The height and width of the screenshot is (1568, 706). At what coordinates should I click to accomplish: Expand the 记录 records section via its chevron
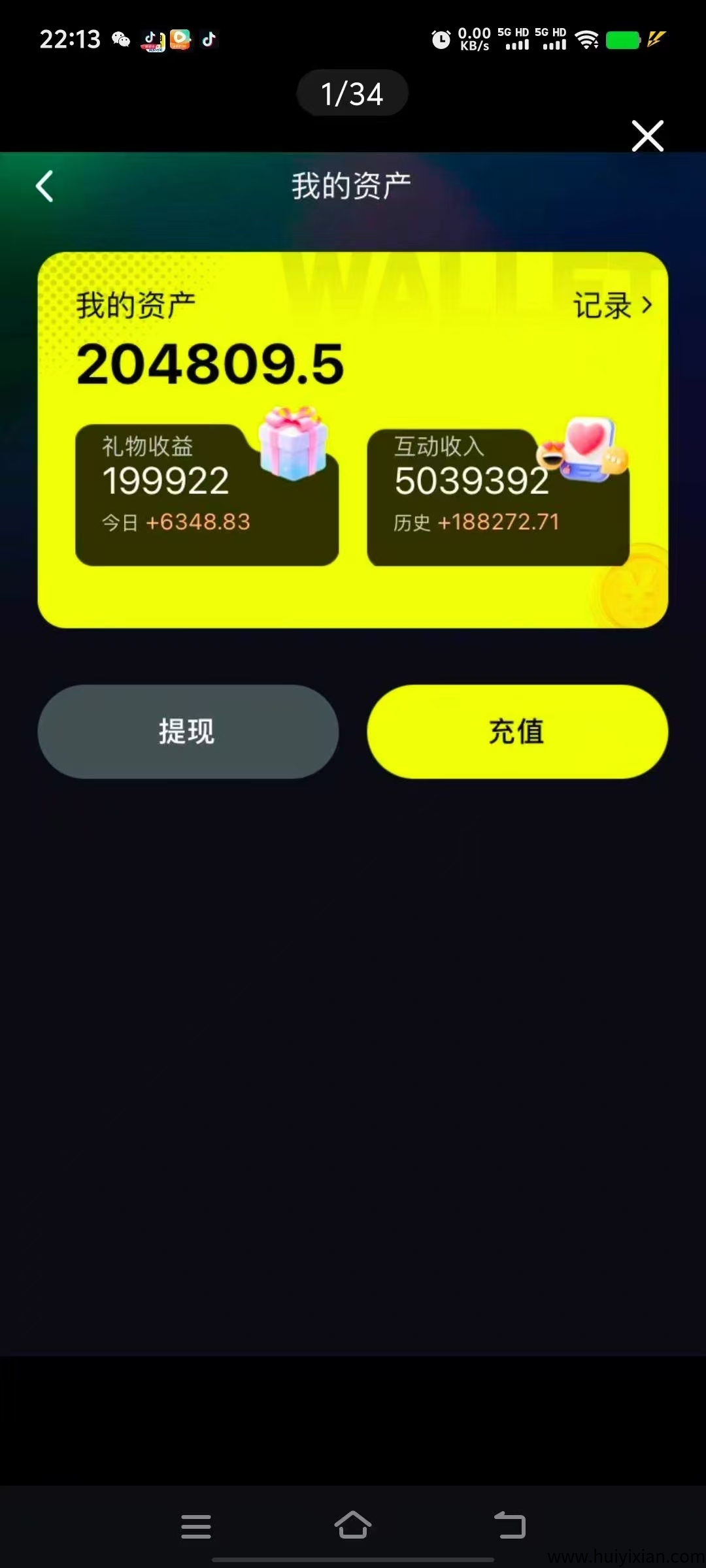(x=646, y=305)
